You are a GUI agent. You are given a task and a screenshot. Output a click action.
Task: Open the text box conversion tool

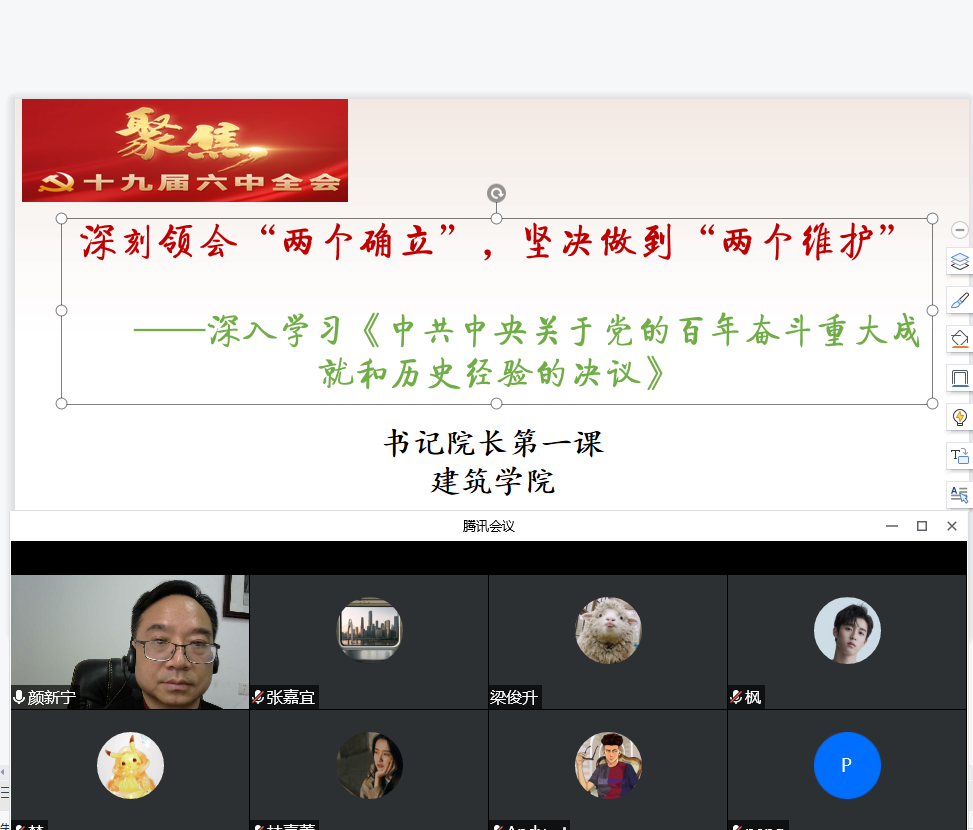(959, 456)
